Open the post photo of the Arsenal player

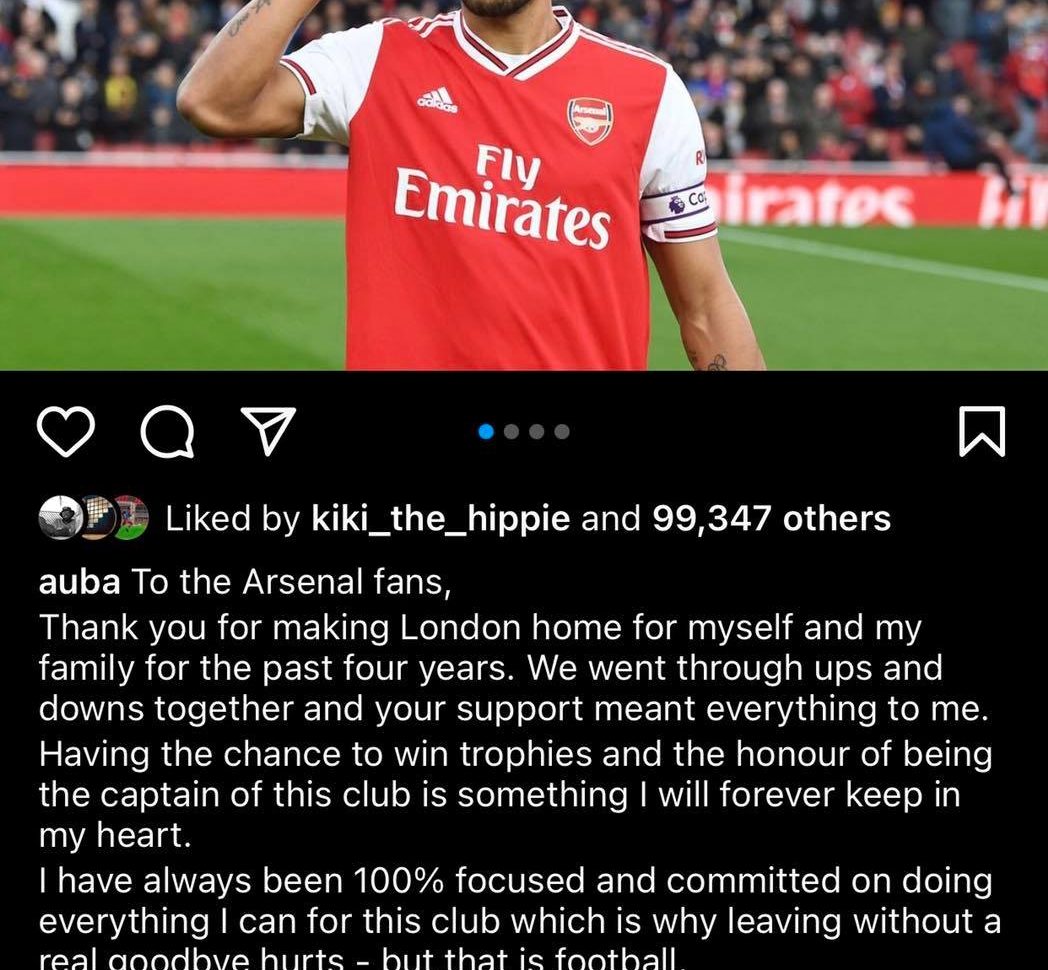tap(523, 185)
